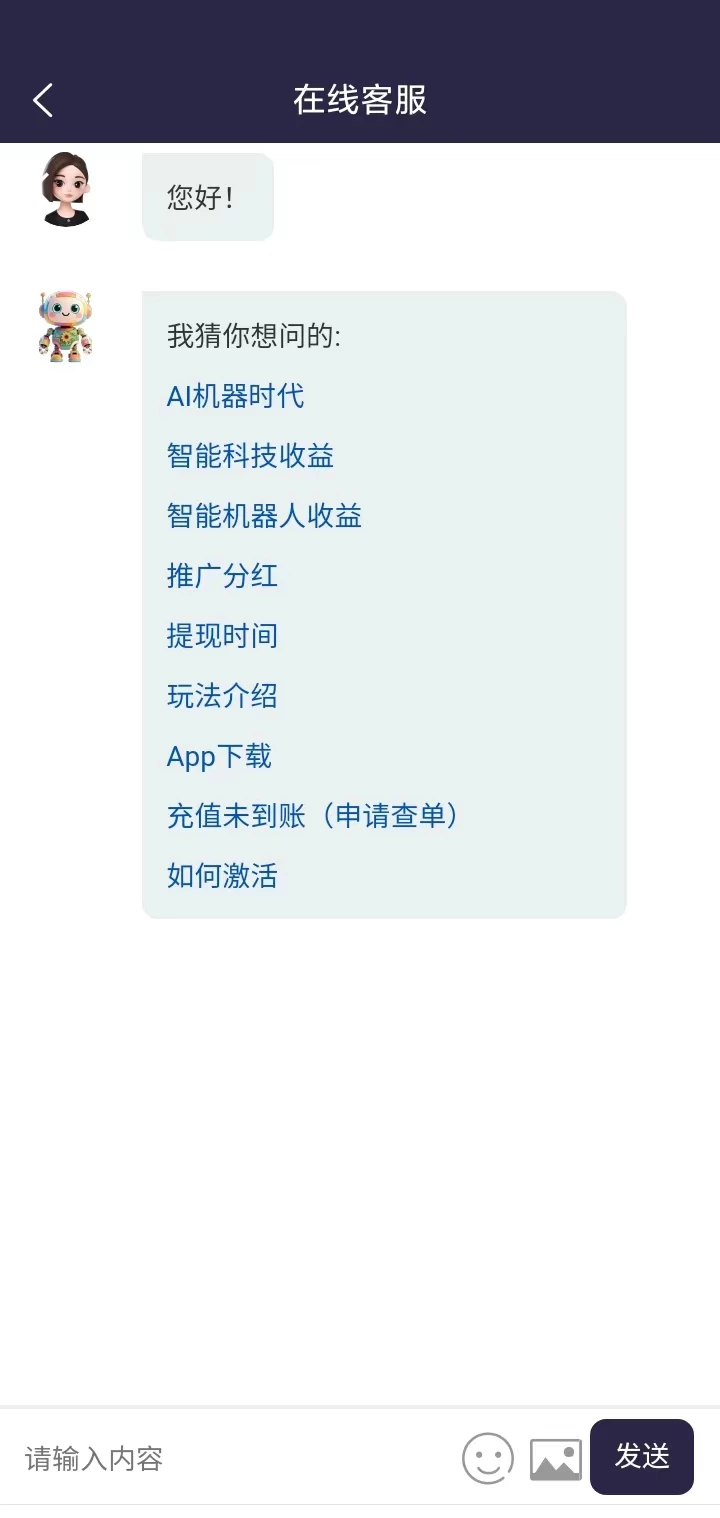Click the 在线客服 title bar
Screen dimensions: 720x1518
coord(360,100)
